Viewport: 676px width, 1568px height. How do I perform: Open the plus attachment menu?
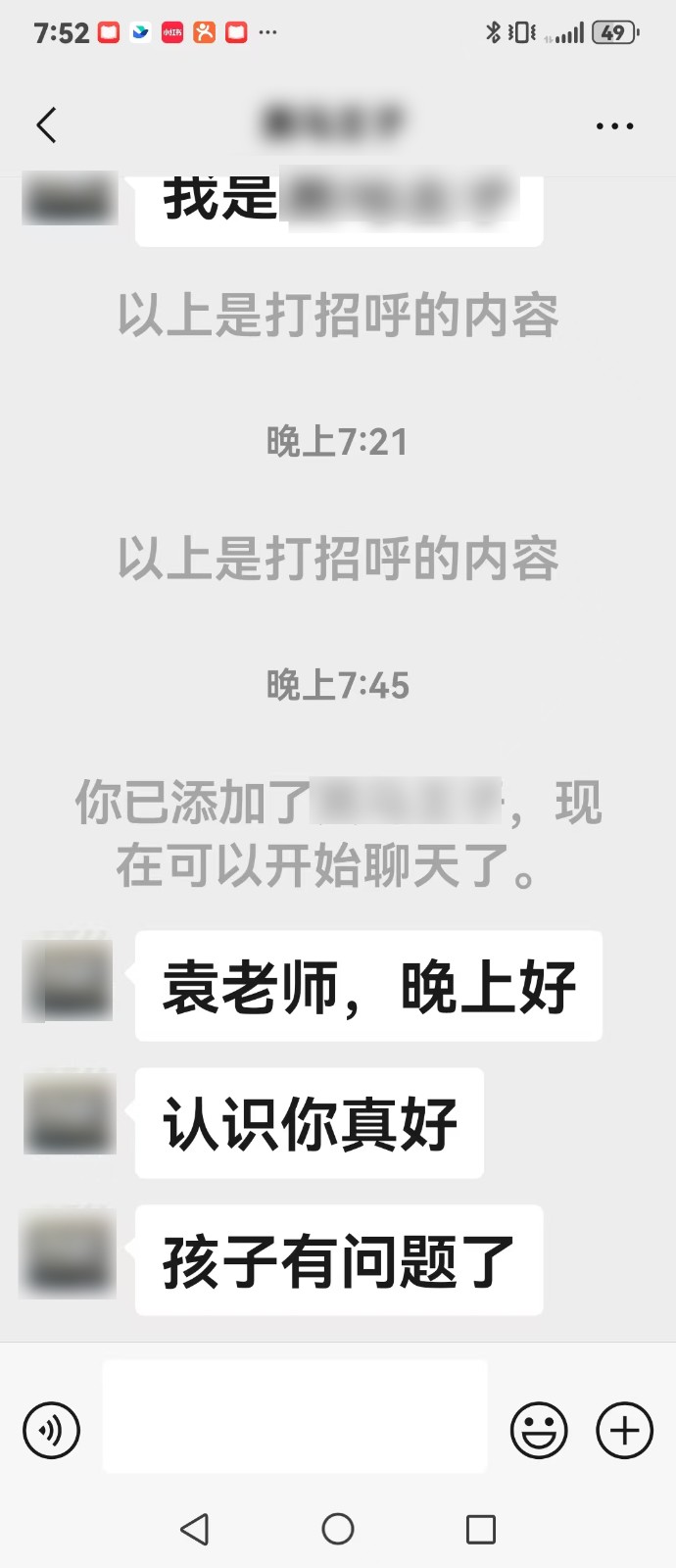pos(624,1431)
